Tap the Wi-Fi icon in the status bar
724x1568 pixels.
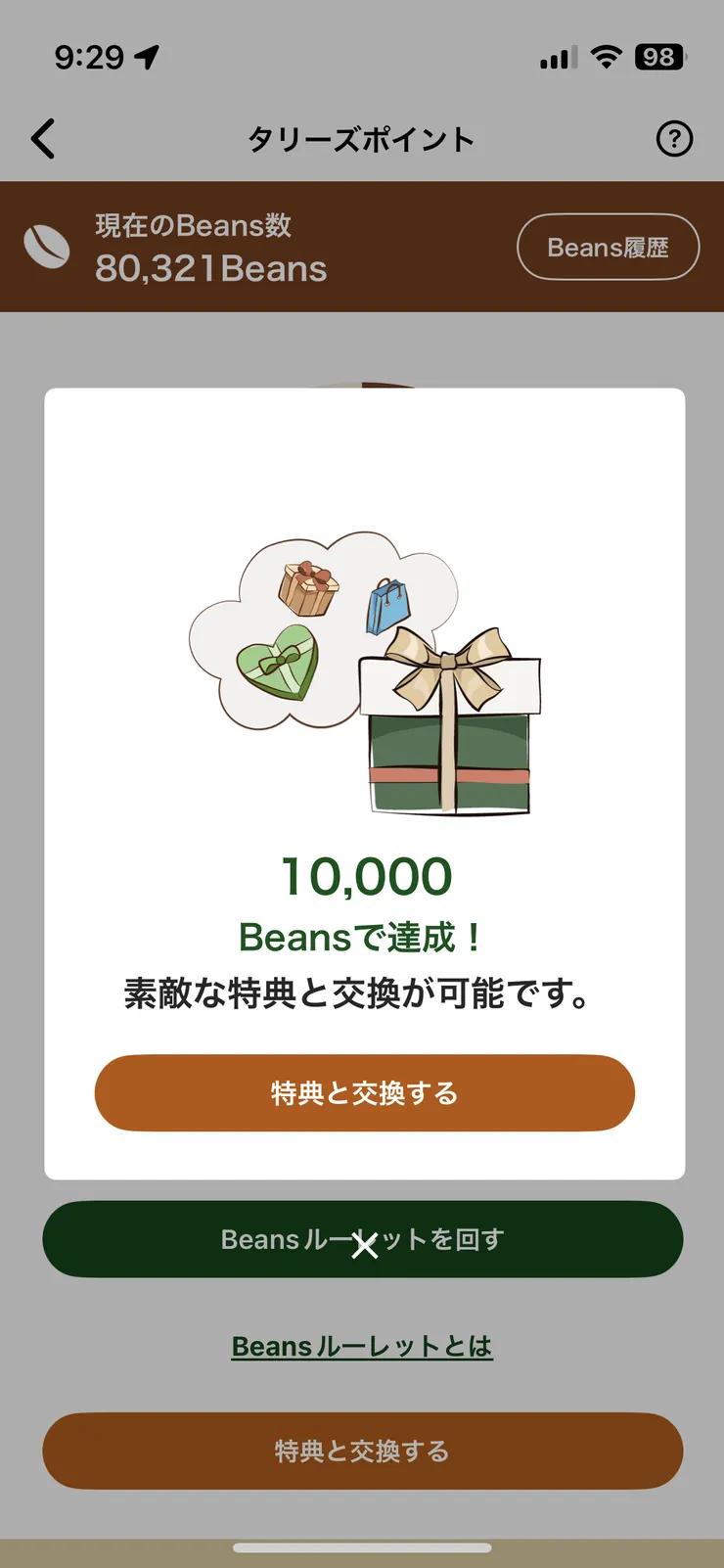point(605,57)
